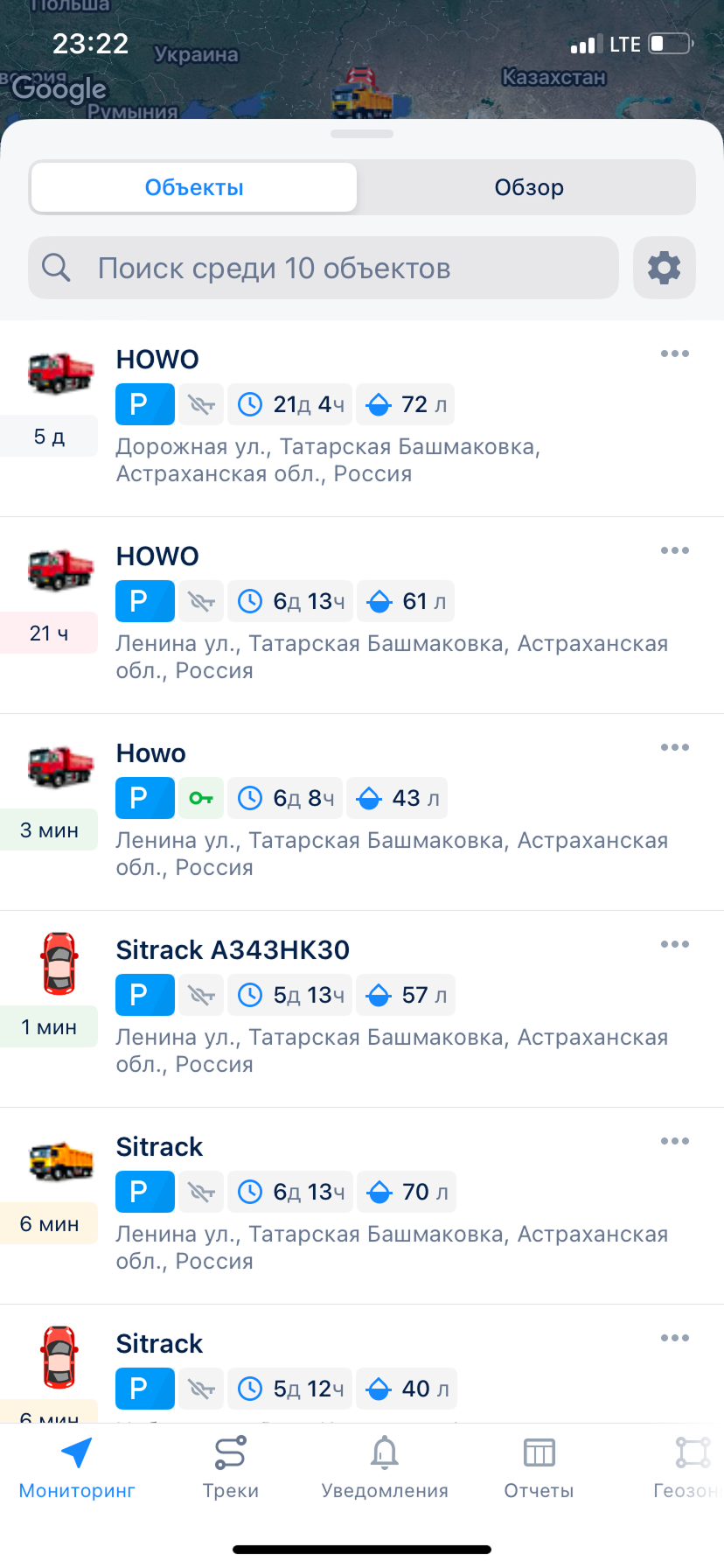Open more options for Sitrack with 40 л
Image resolution: width=724 pixels, height=1568 pixels.
tap(674, 1339)
